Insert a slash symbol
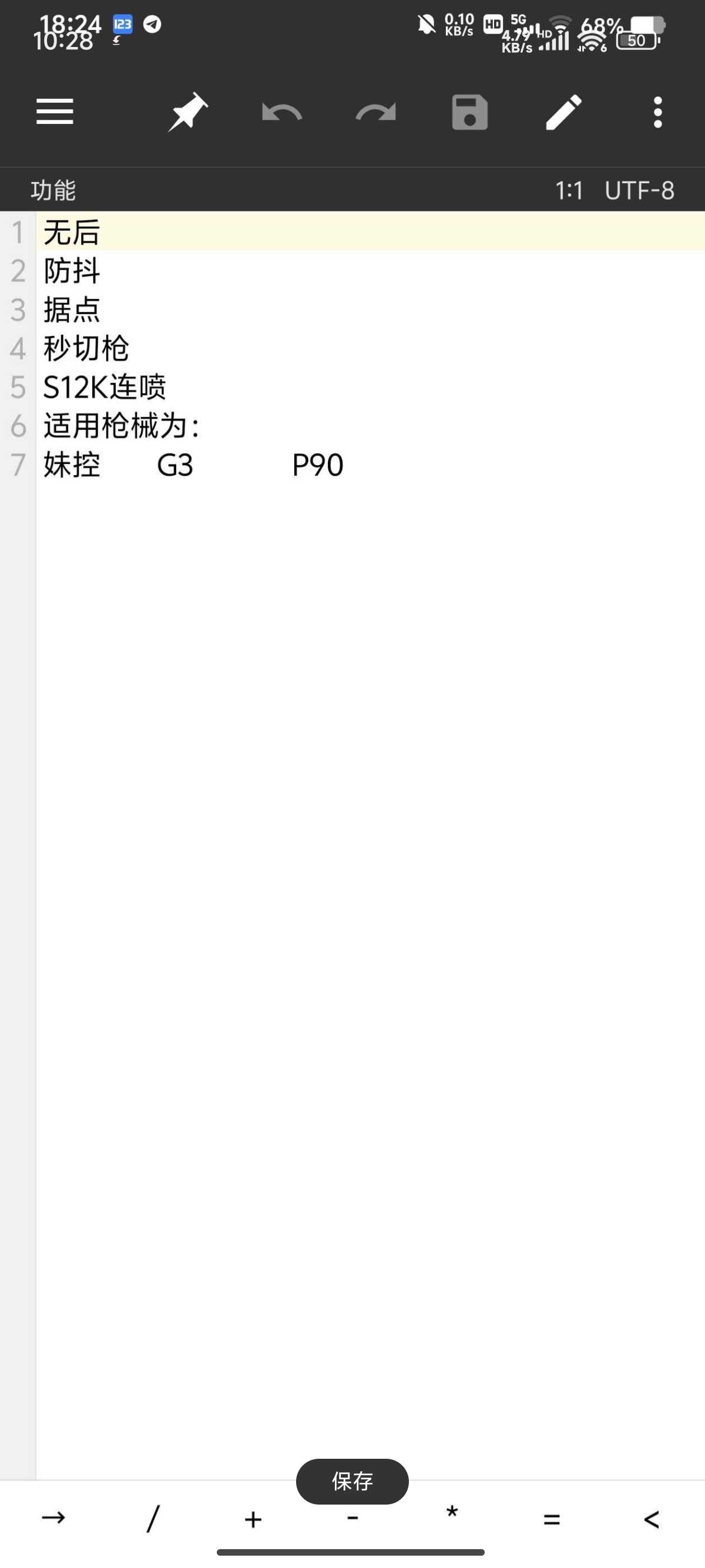The height and width of the screenshot is (1568, 705). click(153, 1518)
